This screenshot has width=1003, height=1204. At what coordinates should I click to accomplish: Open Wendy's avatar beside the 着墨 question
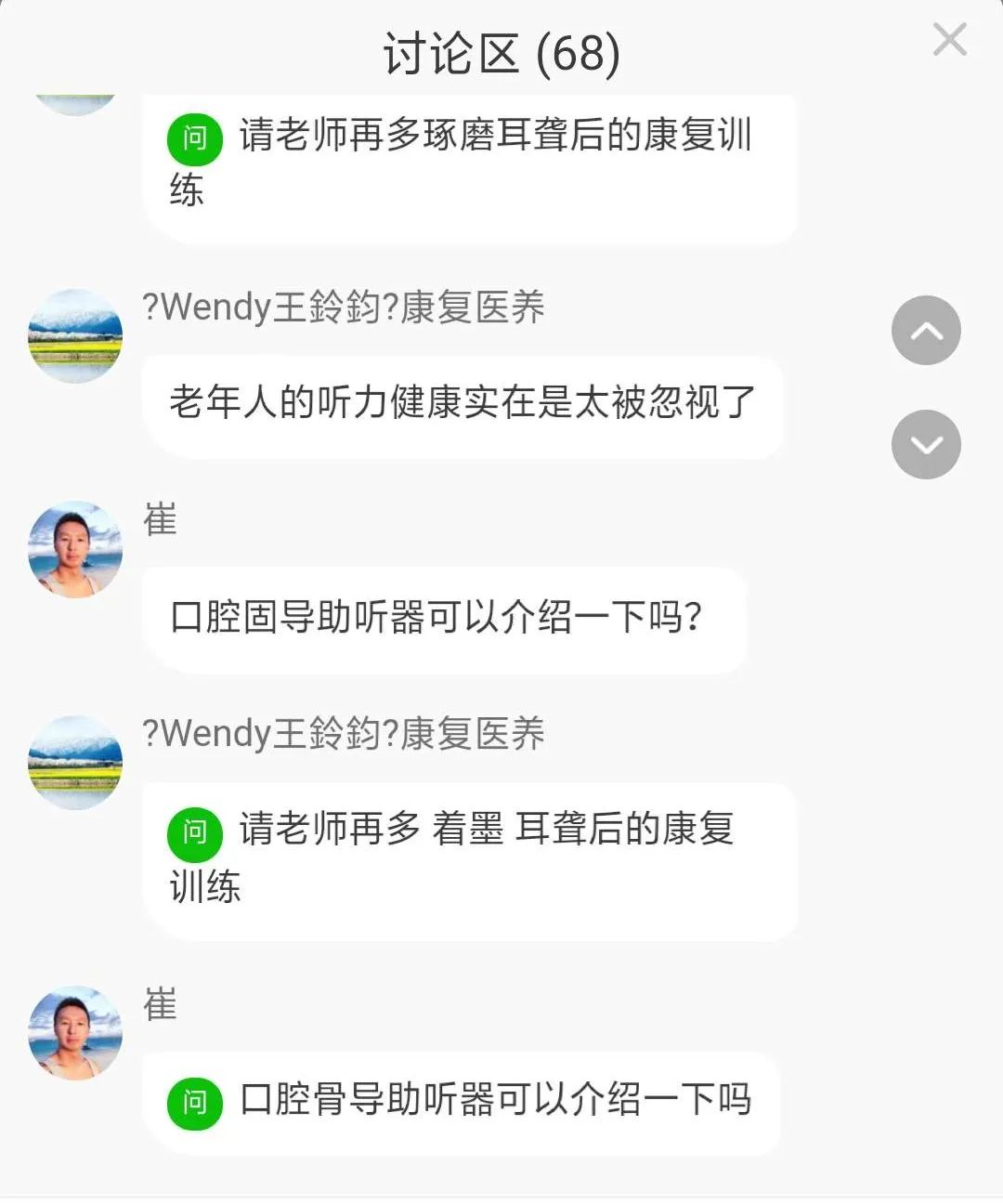(x=75, y=763)
